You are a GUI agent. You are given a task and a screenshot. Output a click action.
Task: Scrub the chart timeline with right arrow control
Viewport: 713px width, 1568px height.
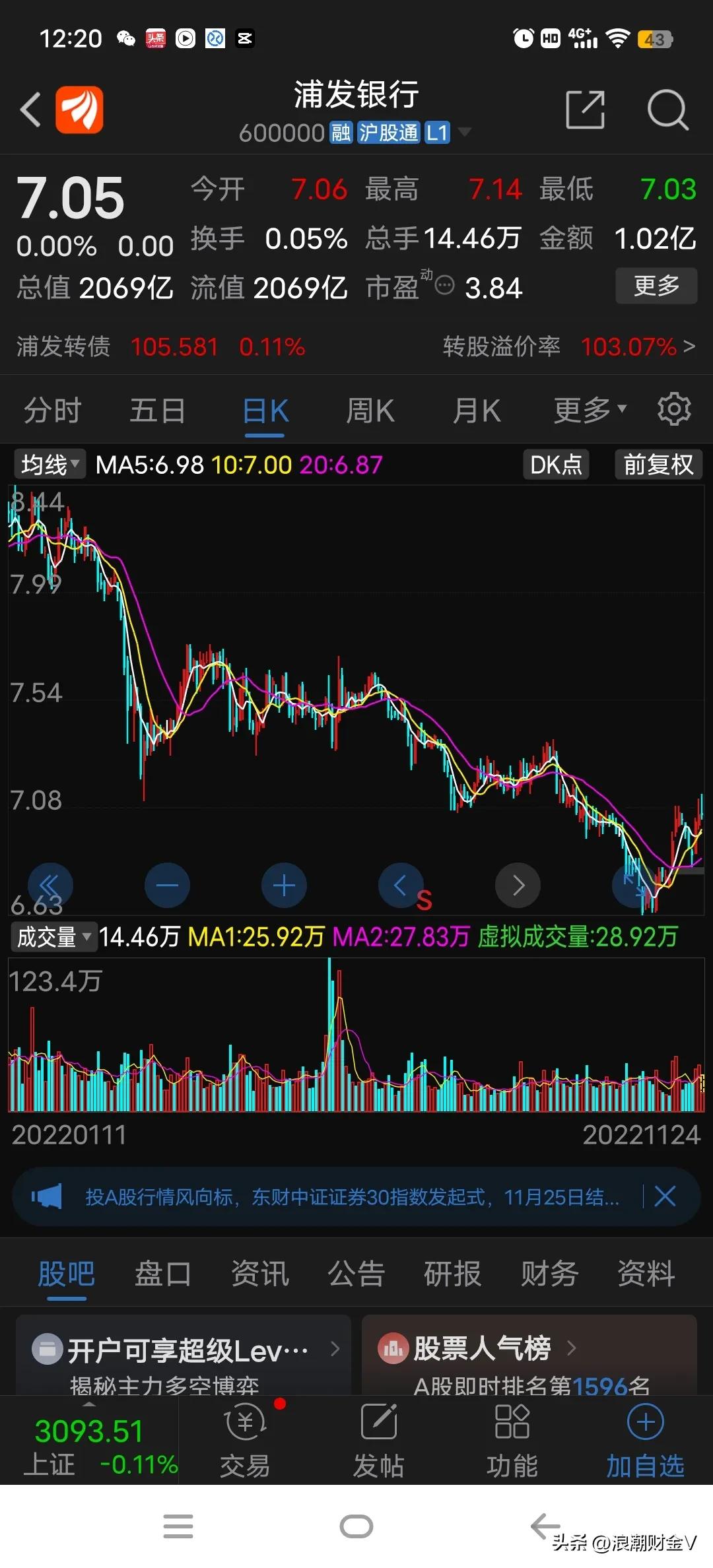click(x=518, y=885)
